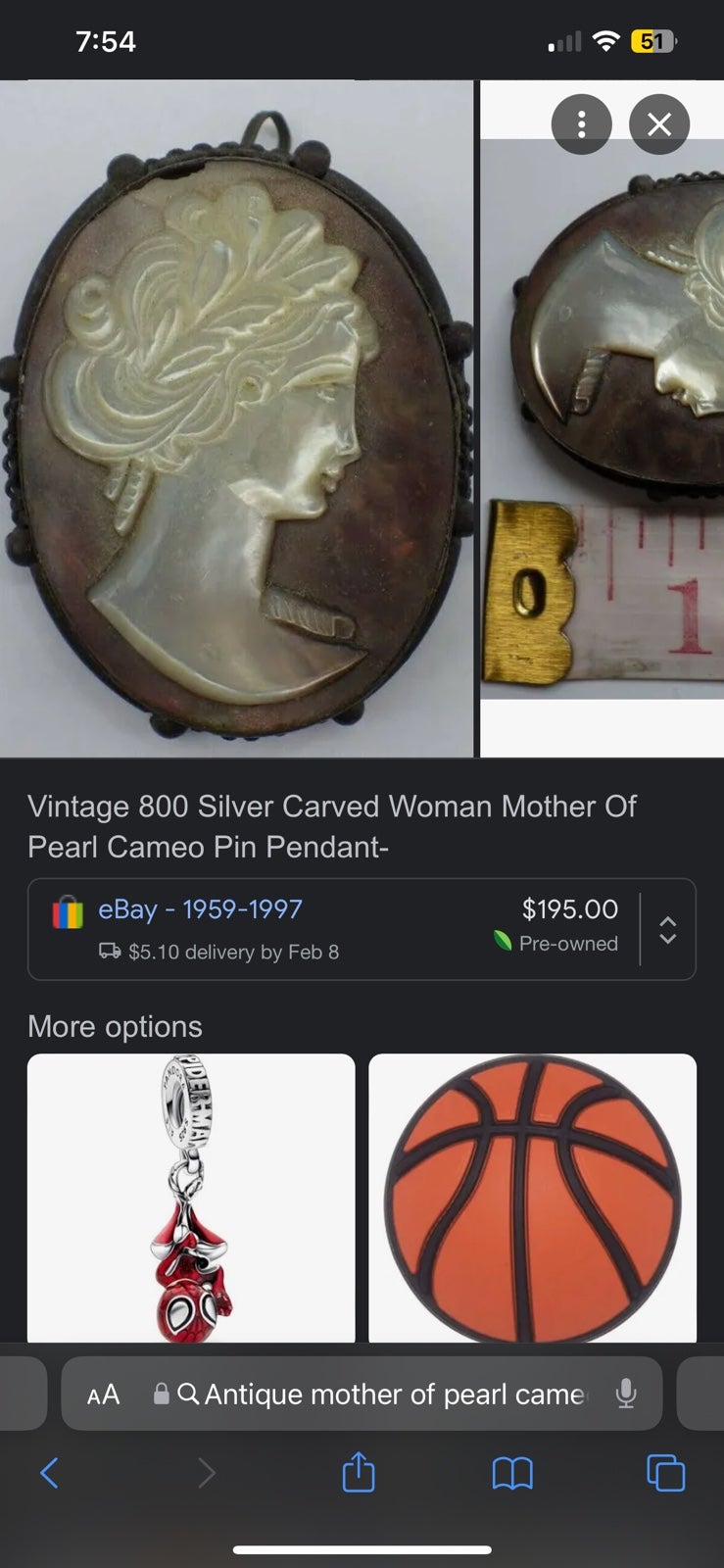Viewport: 724px width, 1568px height.
Task: Open Safari bookmarks
Action: 512,1472
